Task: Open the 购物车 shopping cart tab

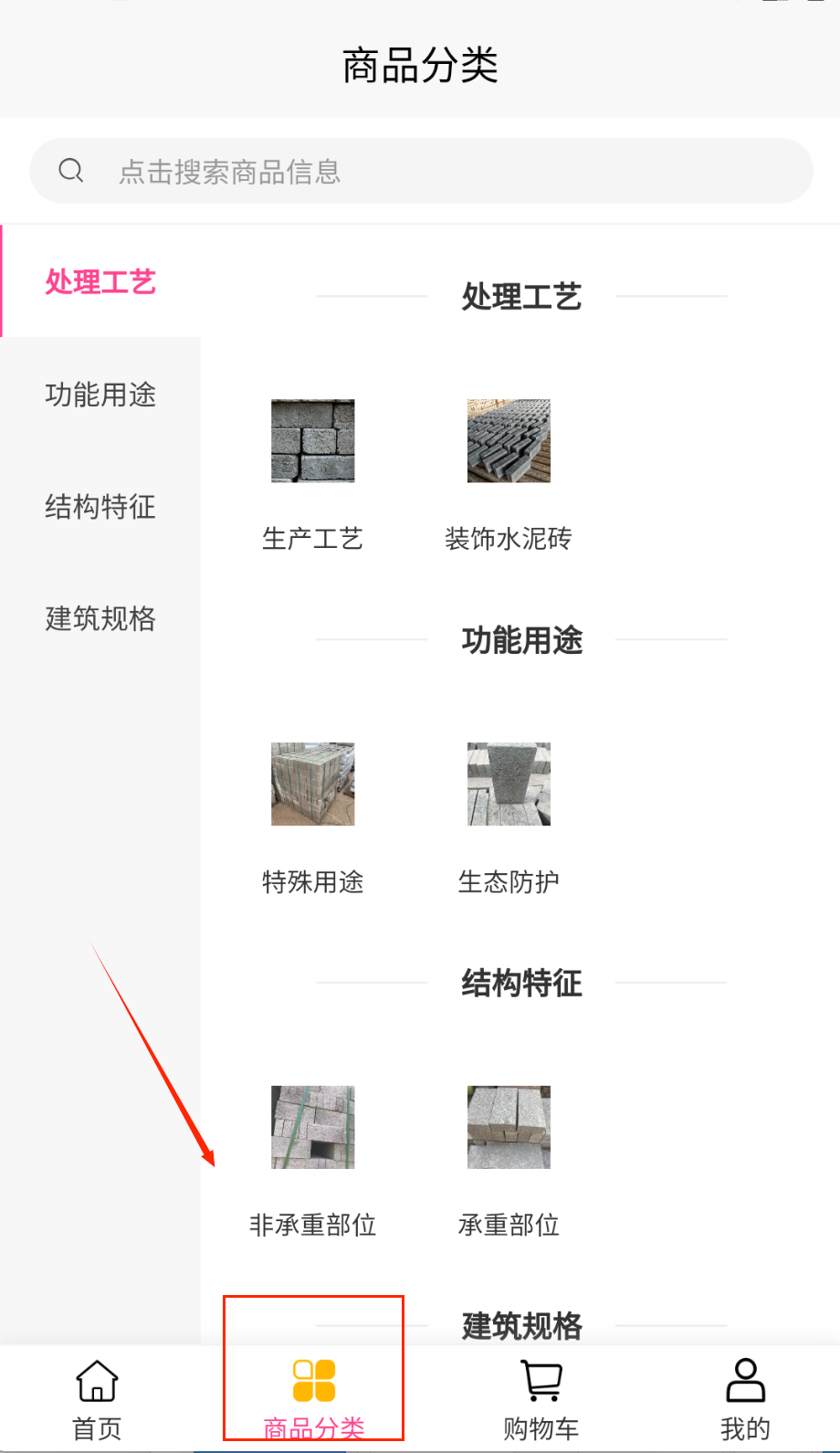Action: pyautogui.click(x=541, y=1398)
